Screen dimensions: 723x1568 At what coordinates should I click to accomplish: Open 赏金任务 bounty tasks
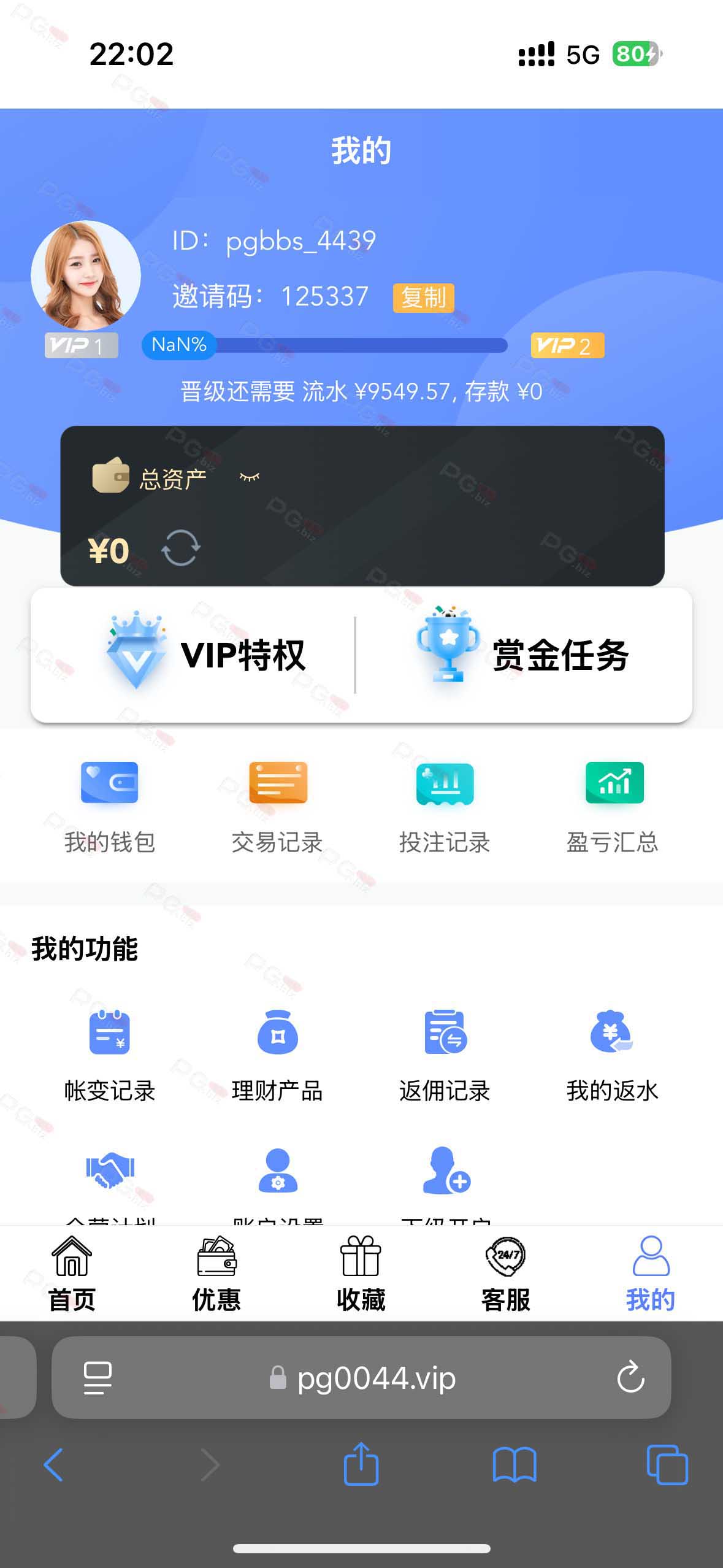pos(523,655)
